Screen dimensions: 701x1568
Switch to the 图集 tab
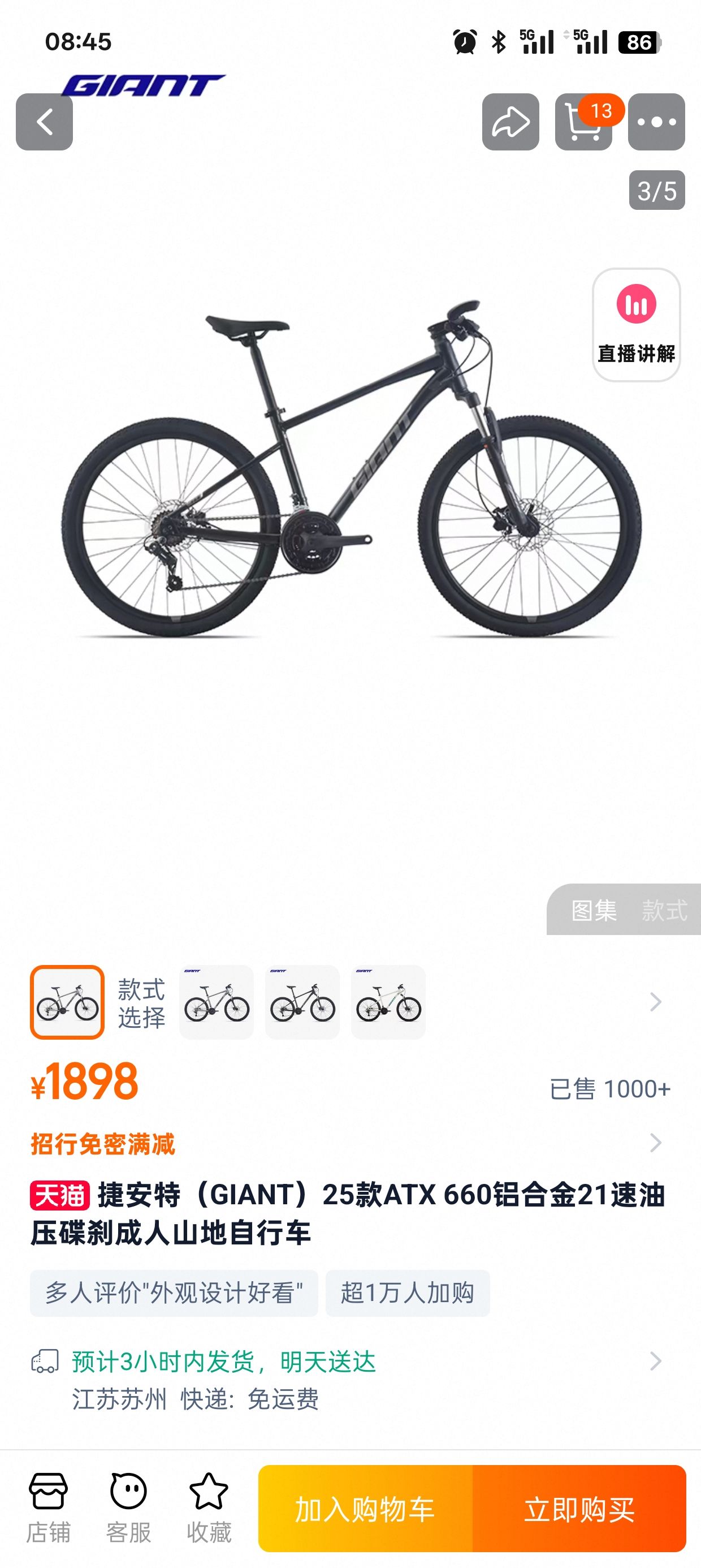pos(594,911)
